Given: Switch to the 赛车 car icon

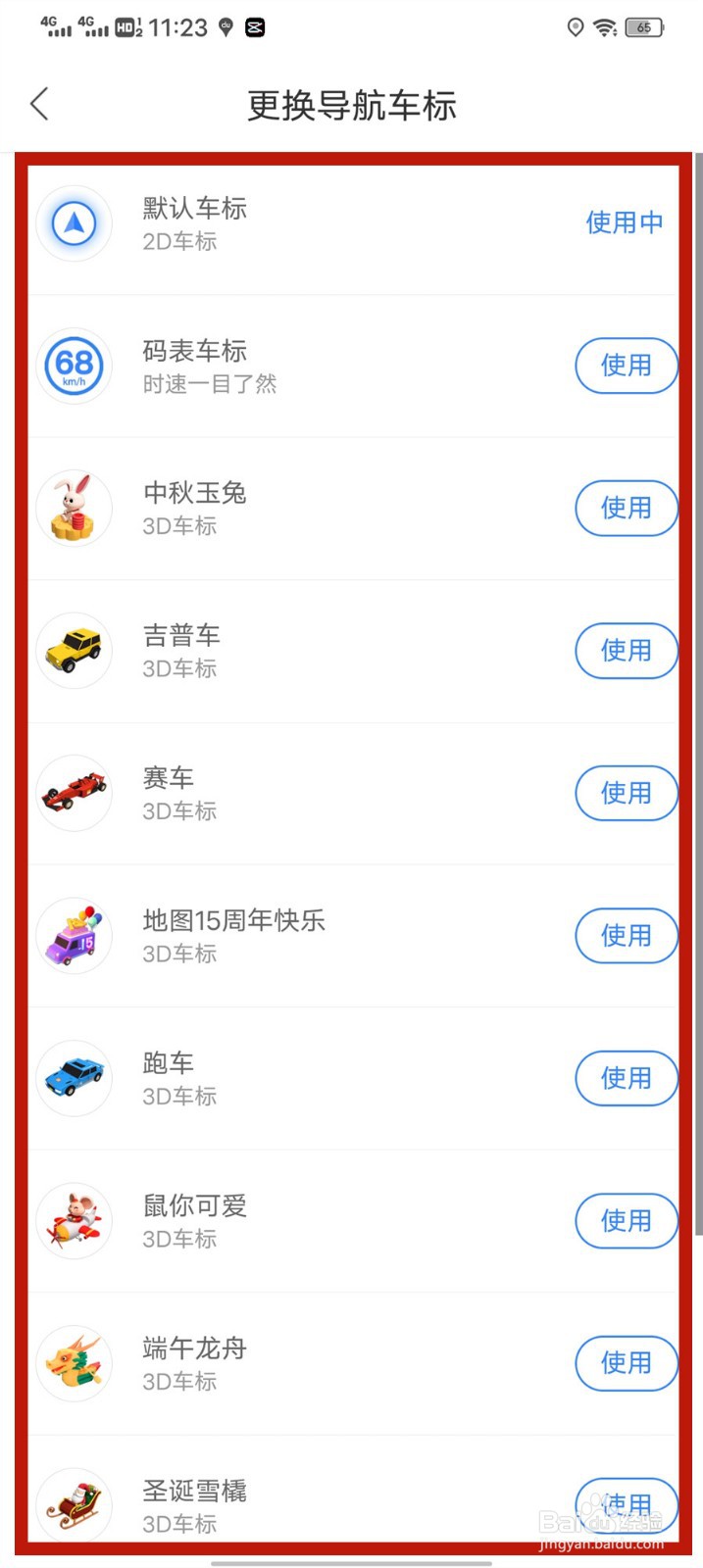Looking at the screenshot, I should click(x=625, y=793).
